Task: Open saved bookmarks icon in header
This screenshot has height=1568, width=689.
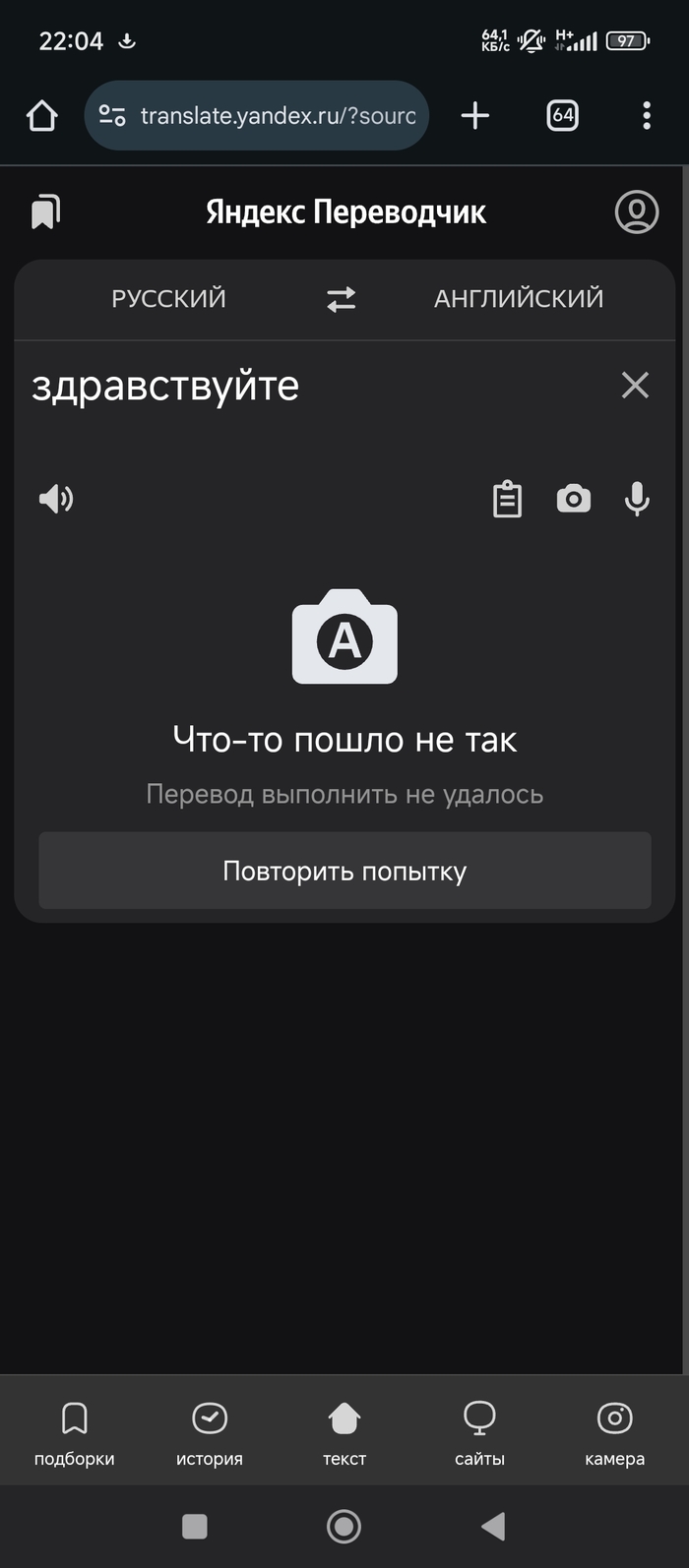Action: click(45, 211)
